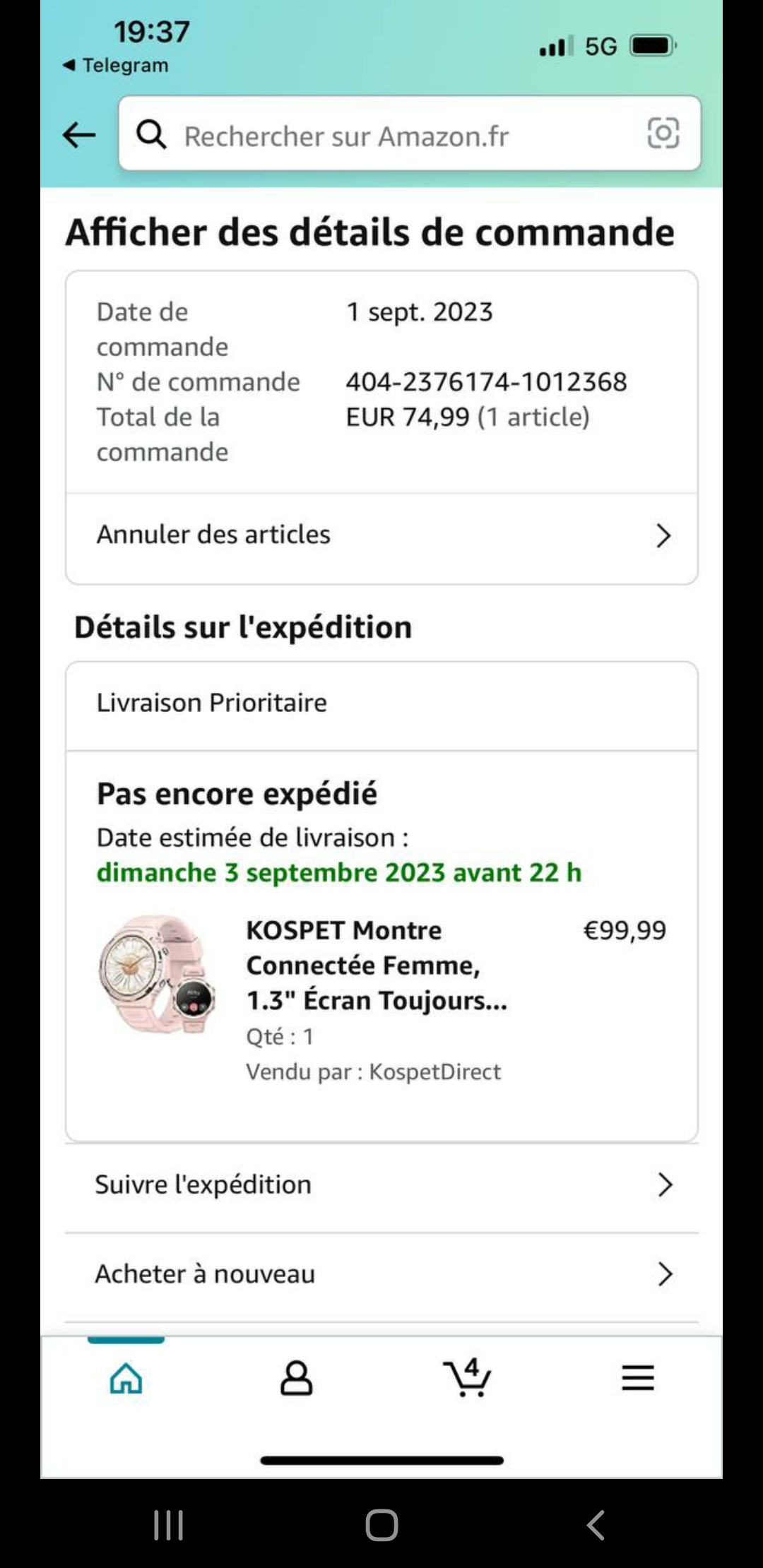Viewport: 763px width, 1568px height.
Task: Switch to the account profile tab
Action: click(296, 1377)
